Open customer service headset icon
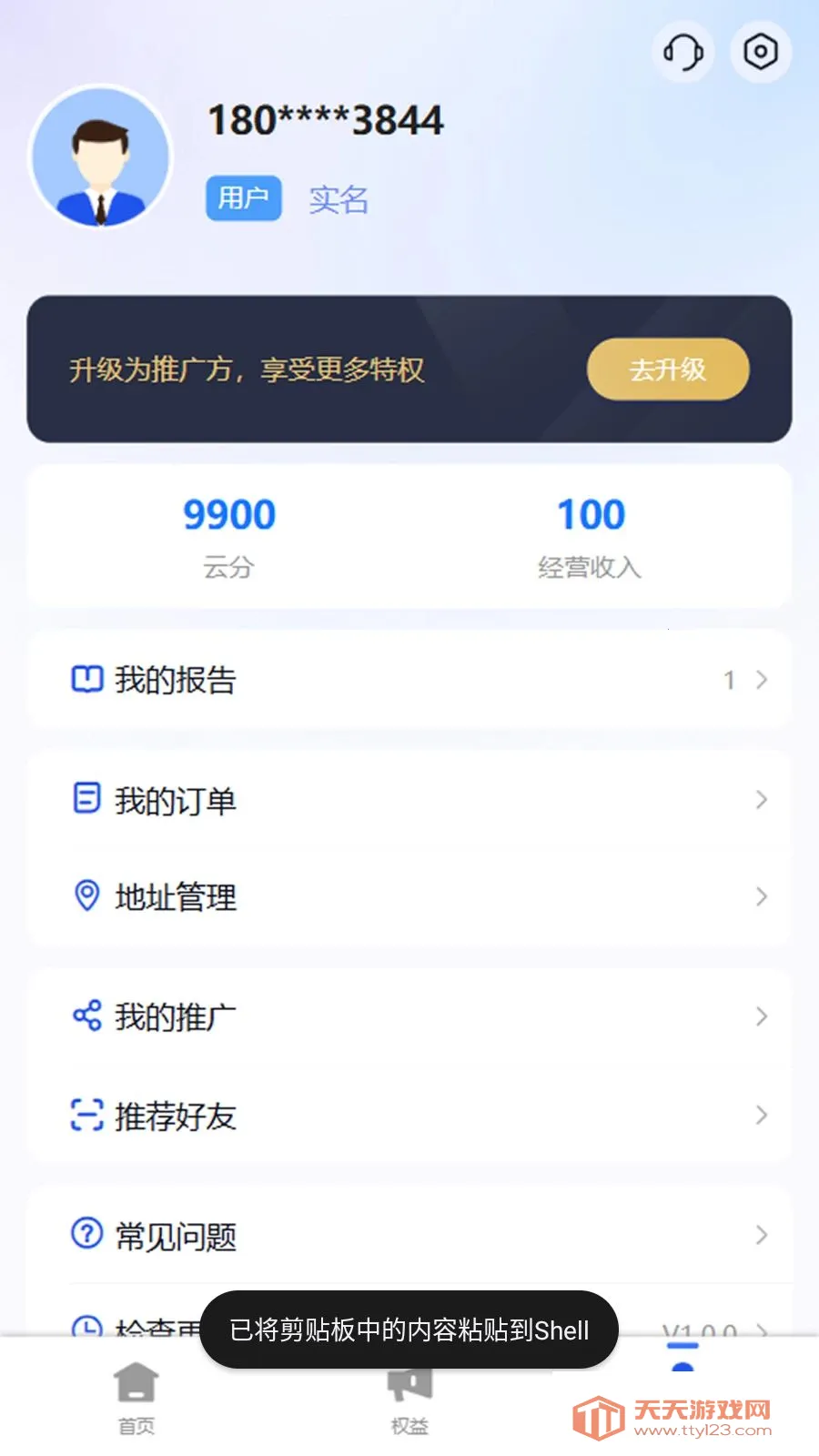 [x=682, y=52]
